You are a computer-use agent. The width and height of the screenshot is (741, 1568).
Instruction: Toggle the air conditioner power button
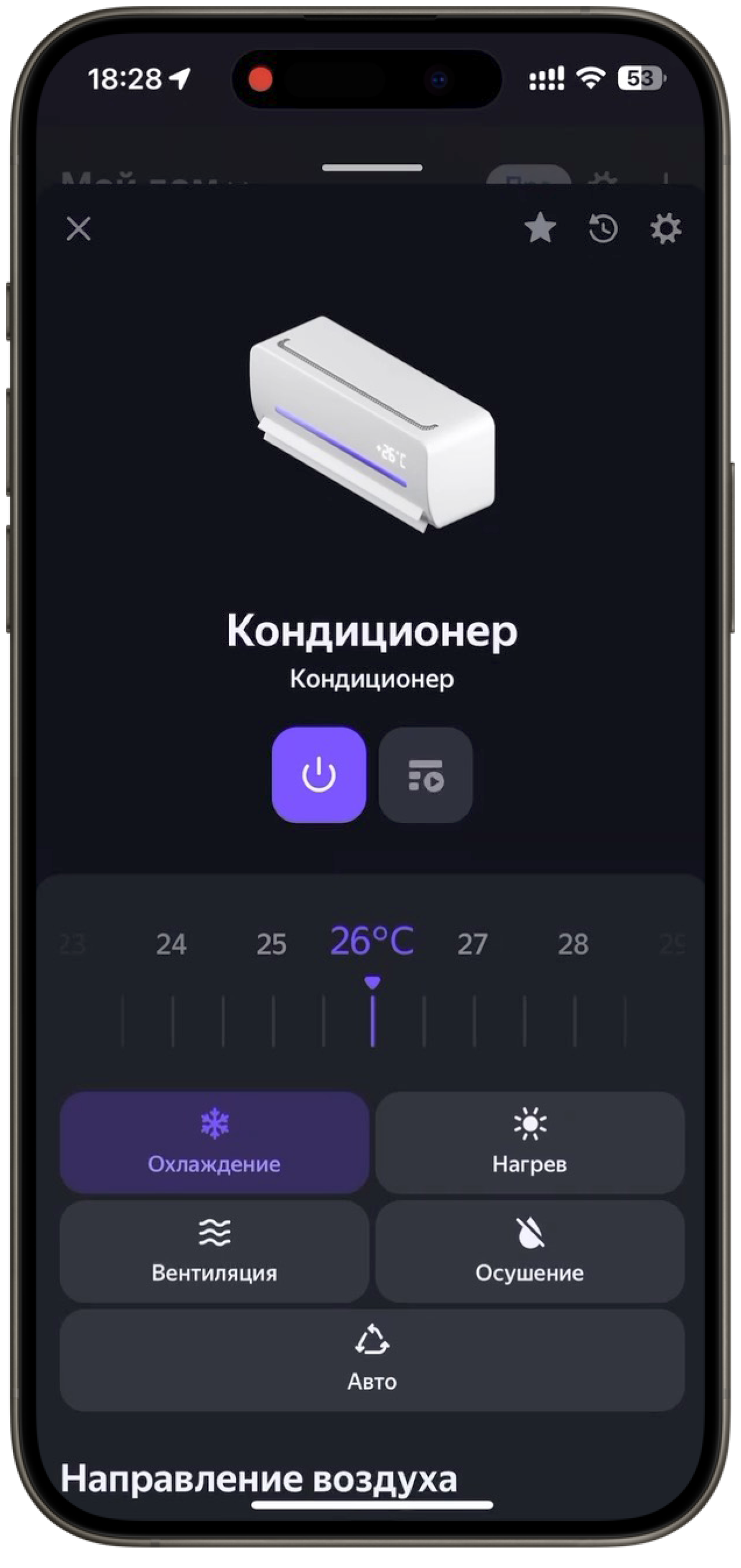point(319,775)
